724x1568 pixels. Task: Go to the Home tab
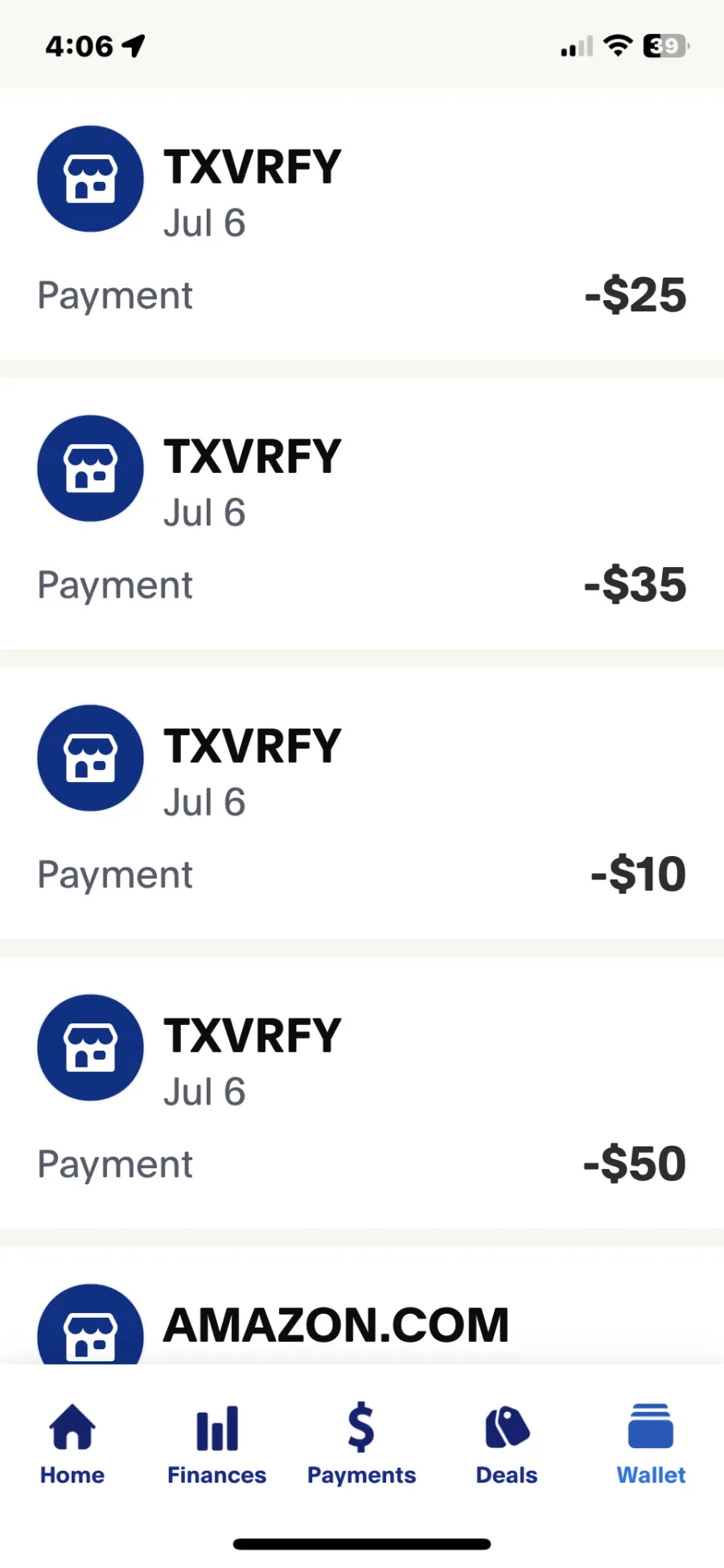click(x=72, y=1444)
